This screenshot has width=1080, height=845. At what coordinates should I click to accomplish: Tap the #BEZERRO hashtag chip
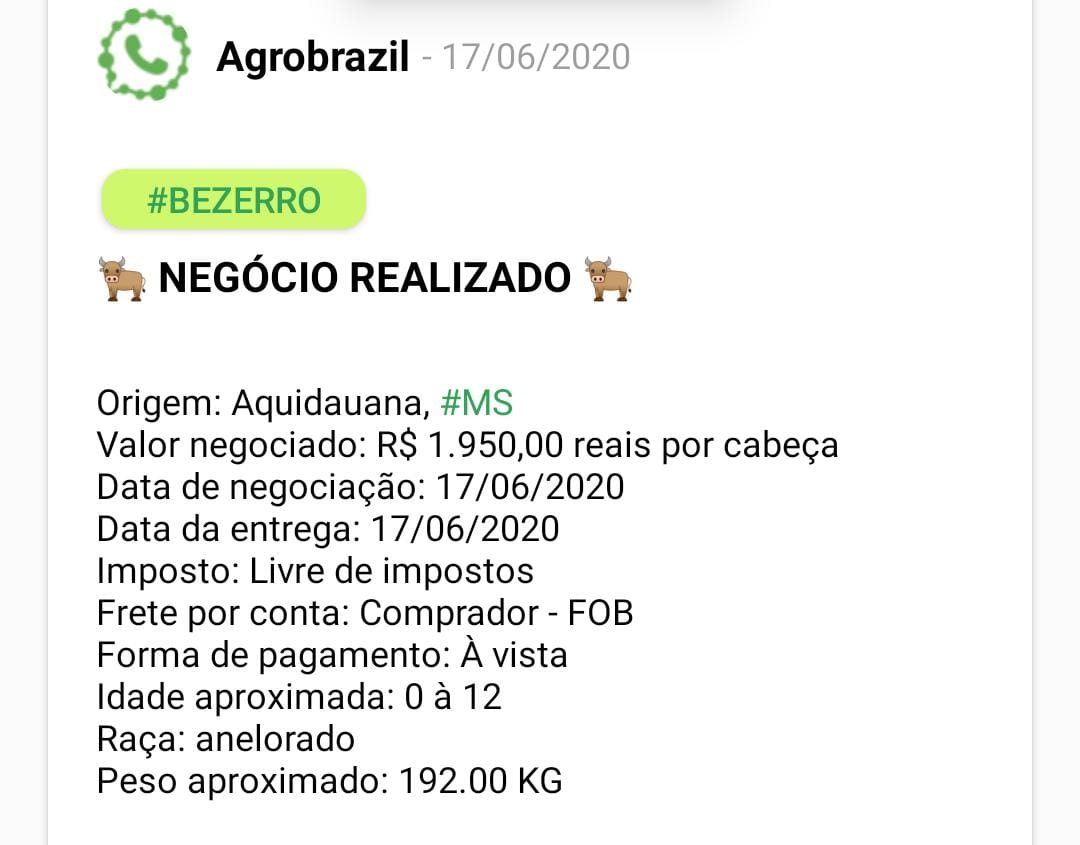[233, 200]
